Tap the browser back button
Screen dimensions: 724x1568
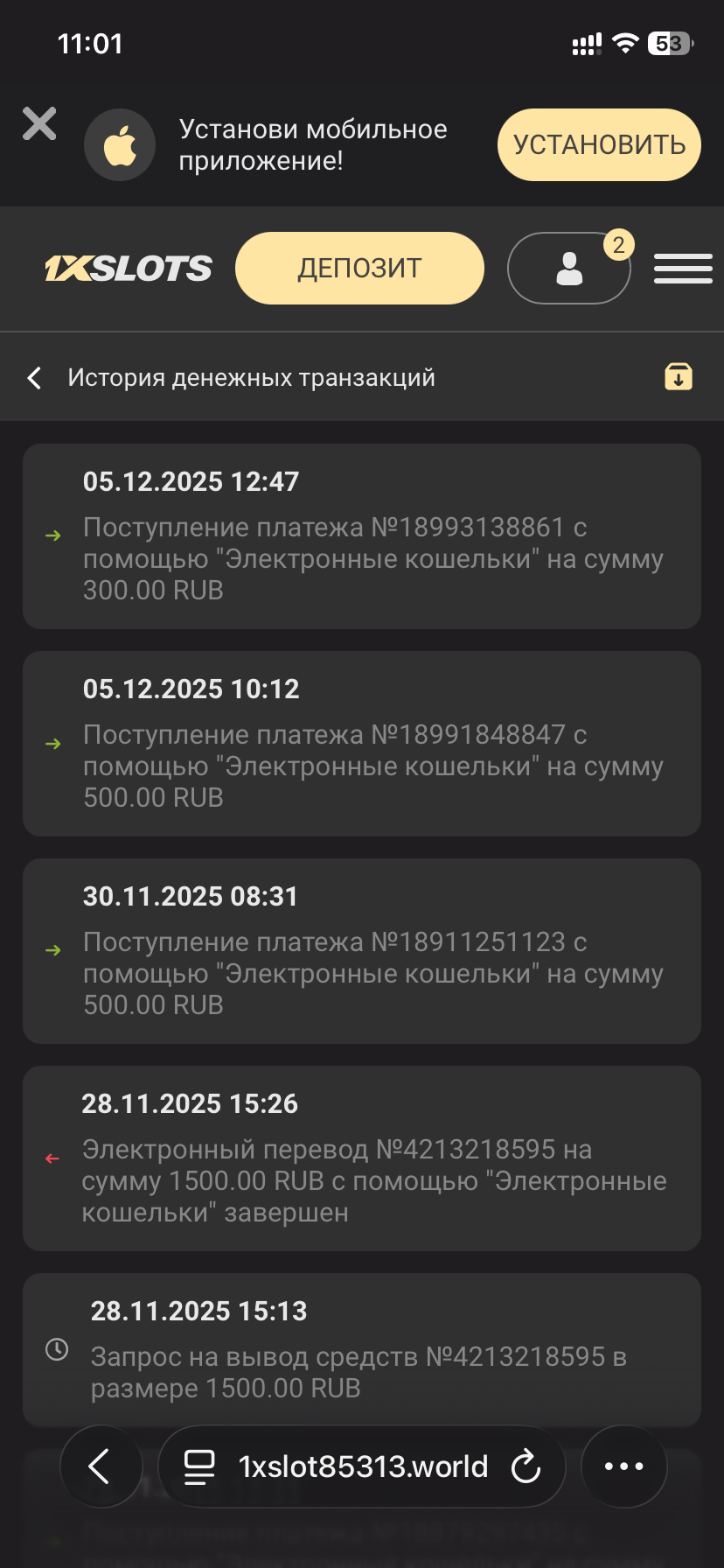(x=101, y=1466)
